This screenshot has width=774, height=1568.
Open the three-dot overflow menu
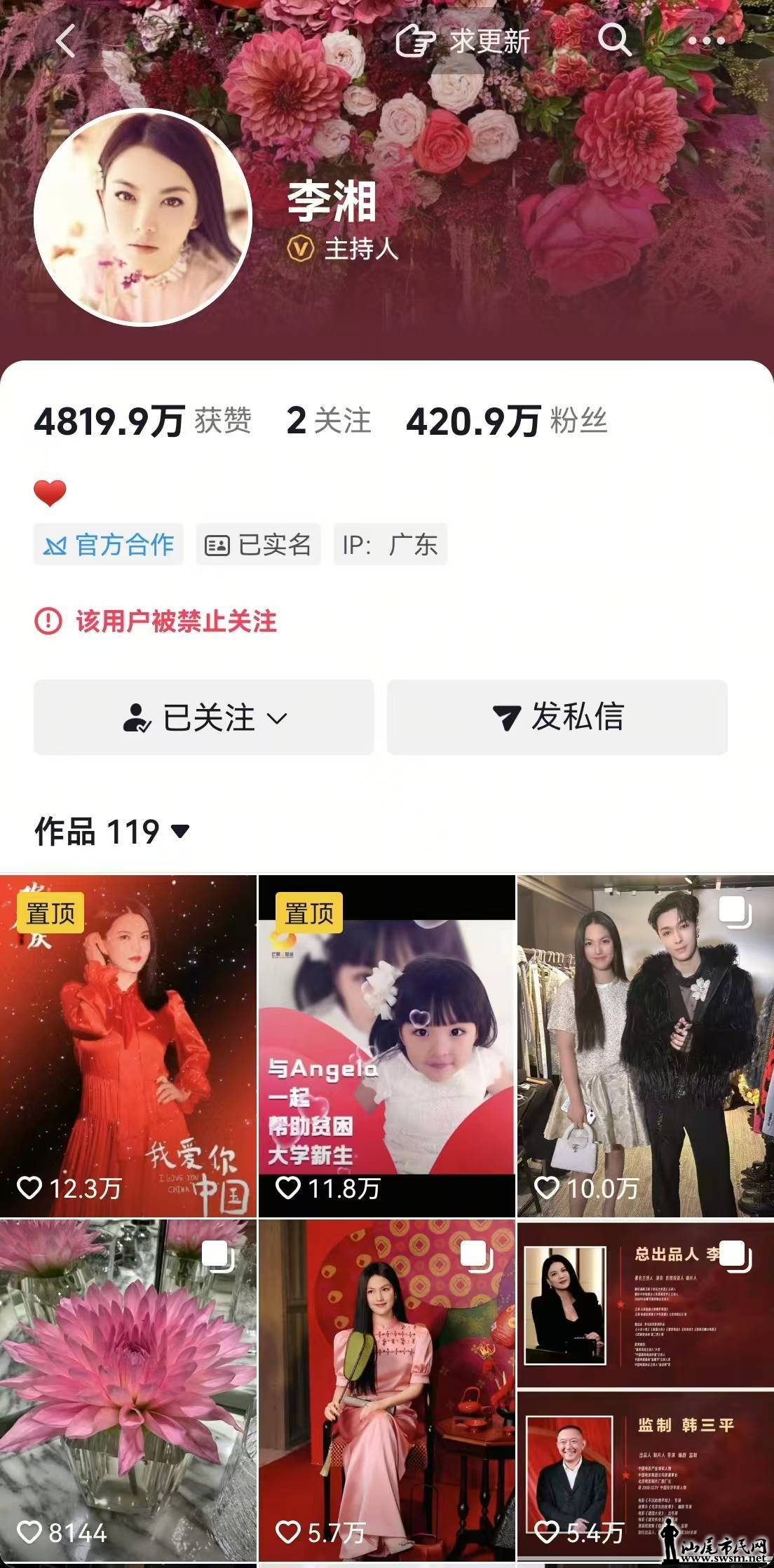click(706, 41)
